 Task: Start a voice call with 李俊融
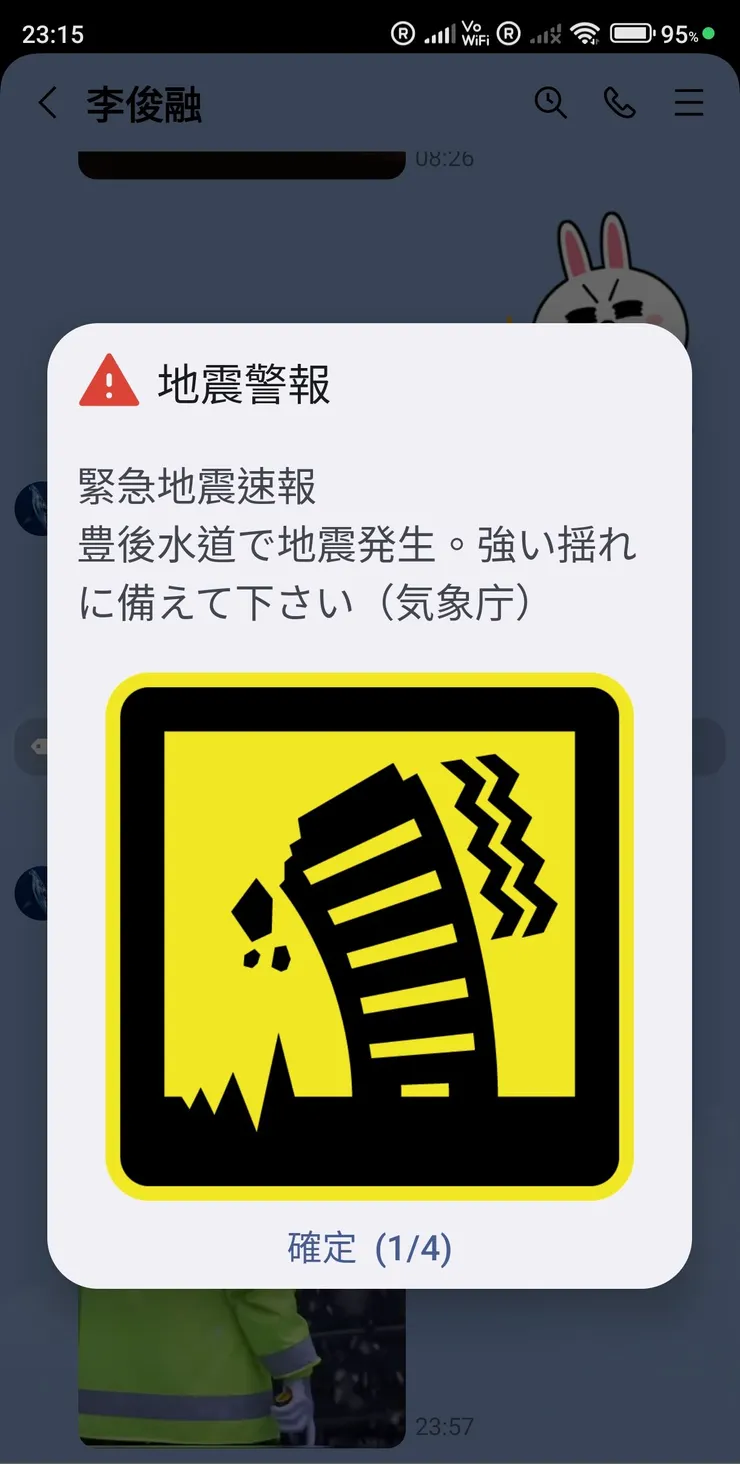pyautogui.click(x=619, y=103)
